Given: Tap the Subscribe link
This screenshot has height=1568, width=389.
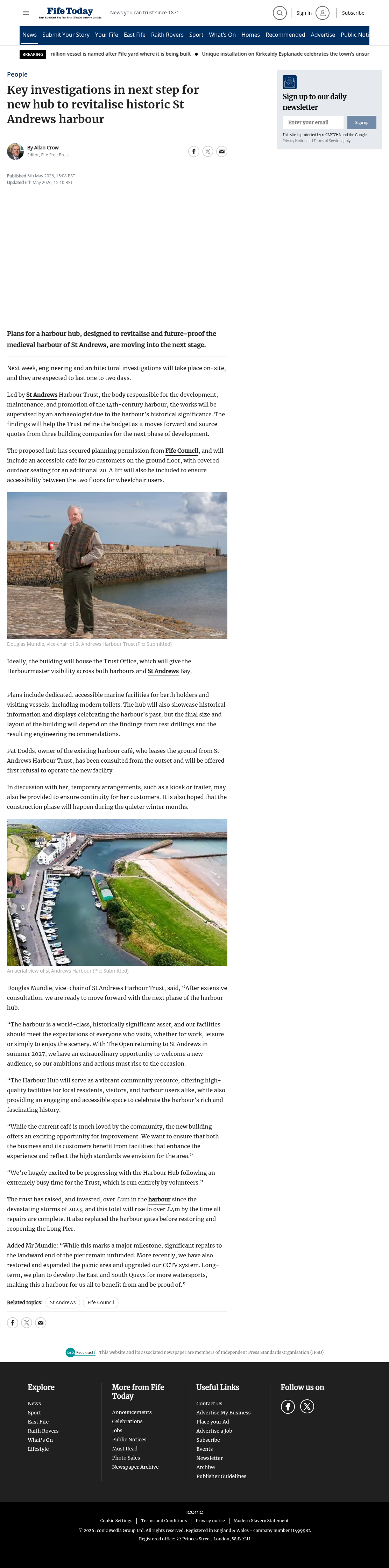Looking at the screenshot, I should 353,13.
